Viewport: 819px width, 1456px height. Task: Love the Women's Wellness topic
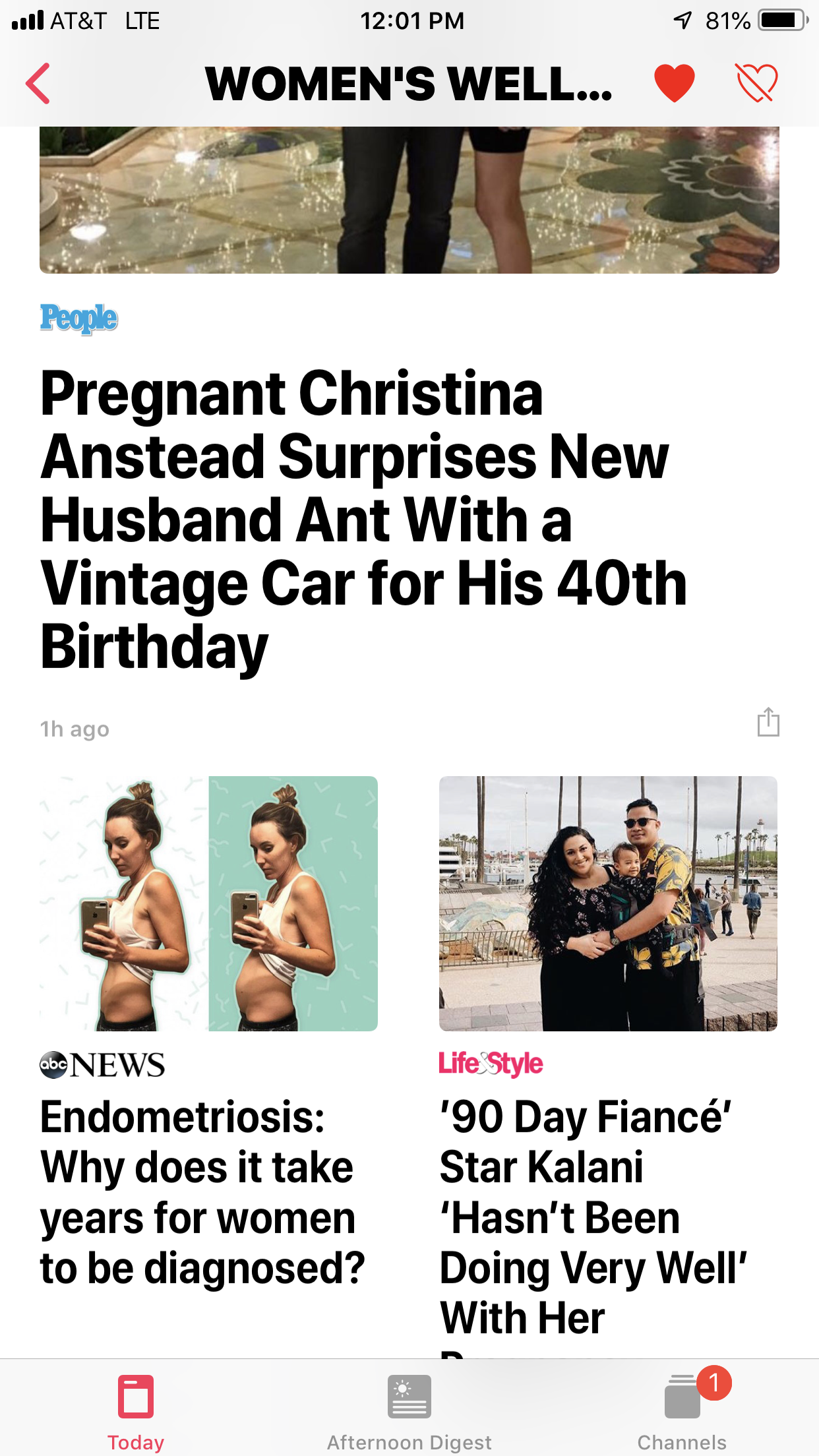tap(674, 84)
